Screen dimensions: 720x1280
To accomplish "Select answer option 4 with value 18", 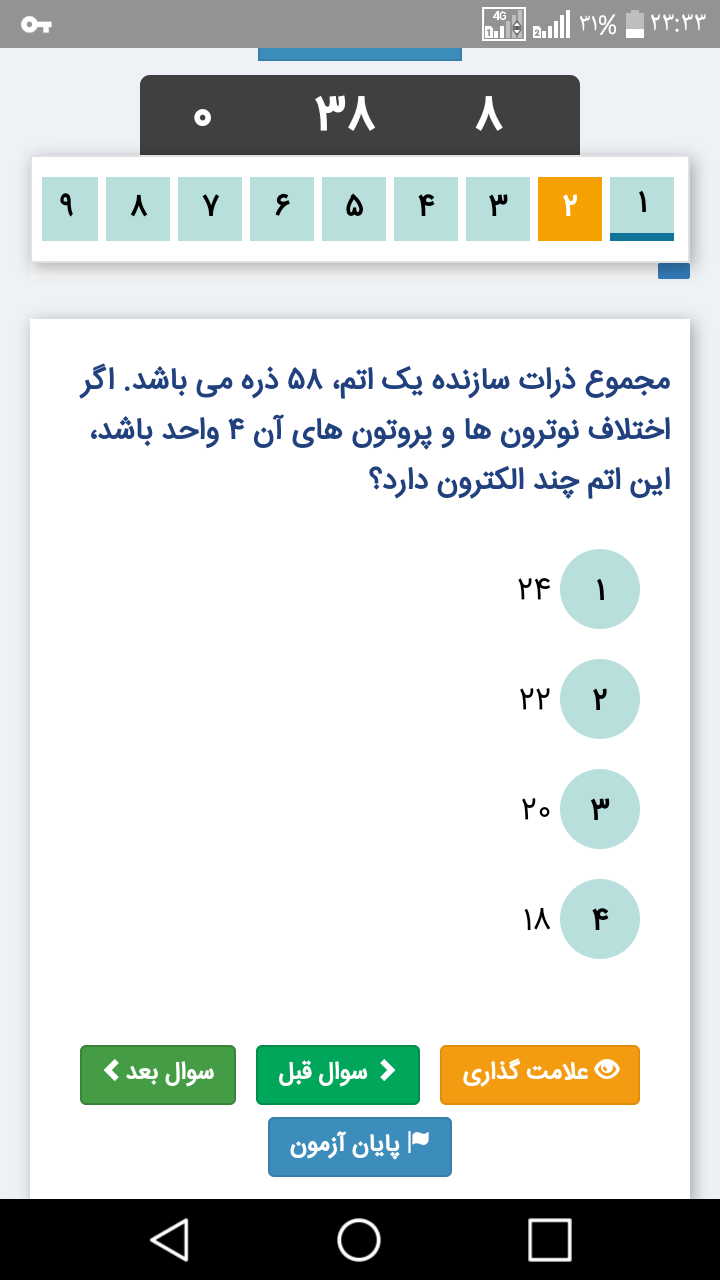I will (600, 919).
